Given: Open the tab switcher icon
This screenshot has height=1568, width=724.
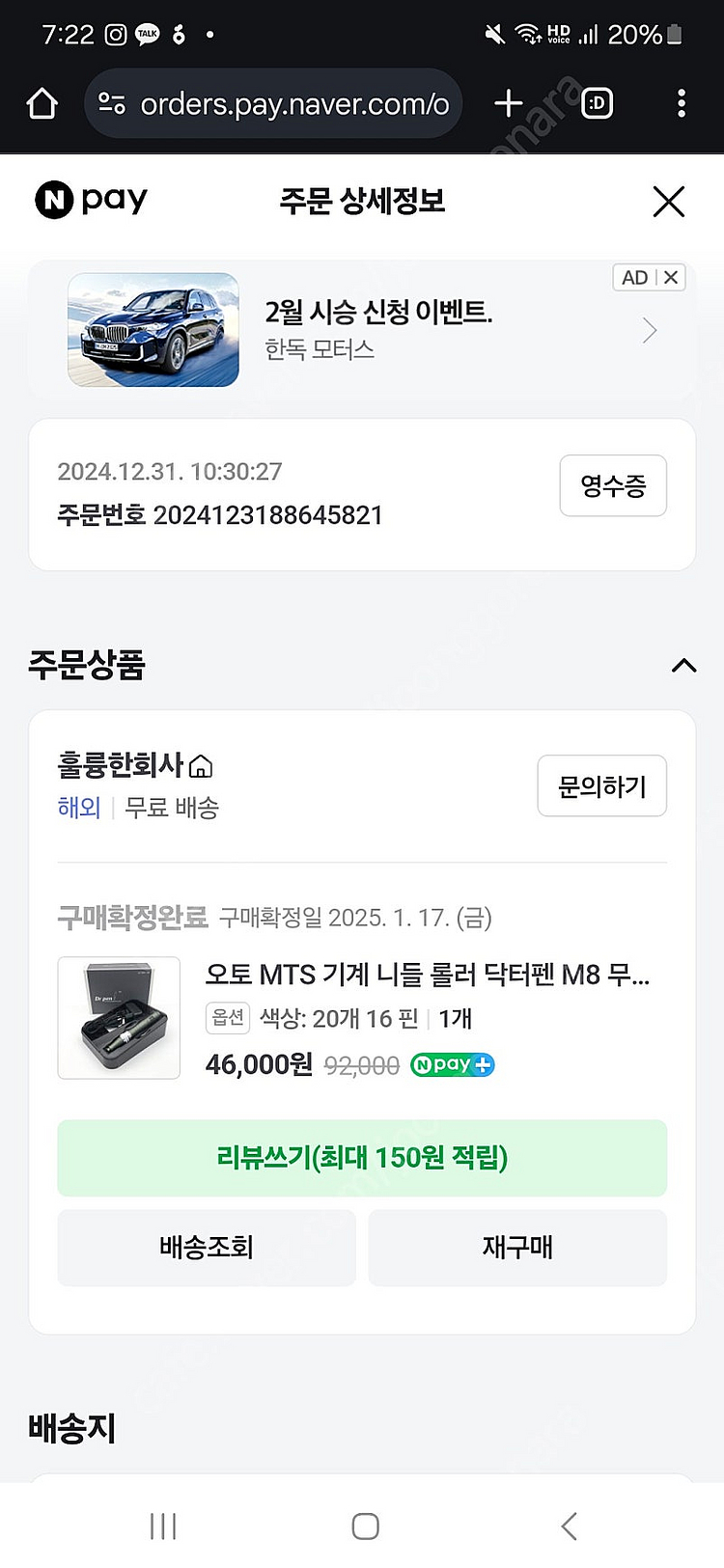Looking at the screenshot, I should click(x=596, y=102).
